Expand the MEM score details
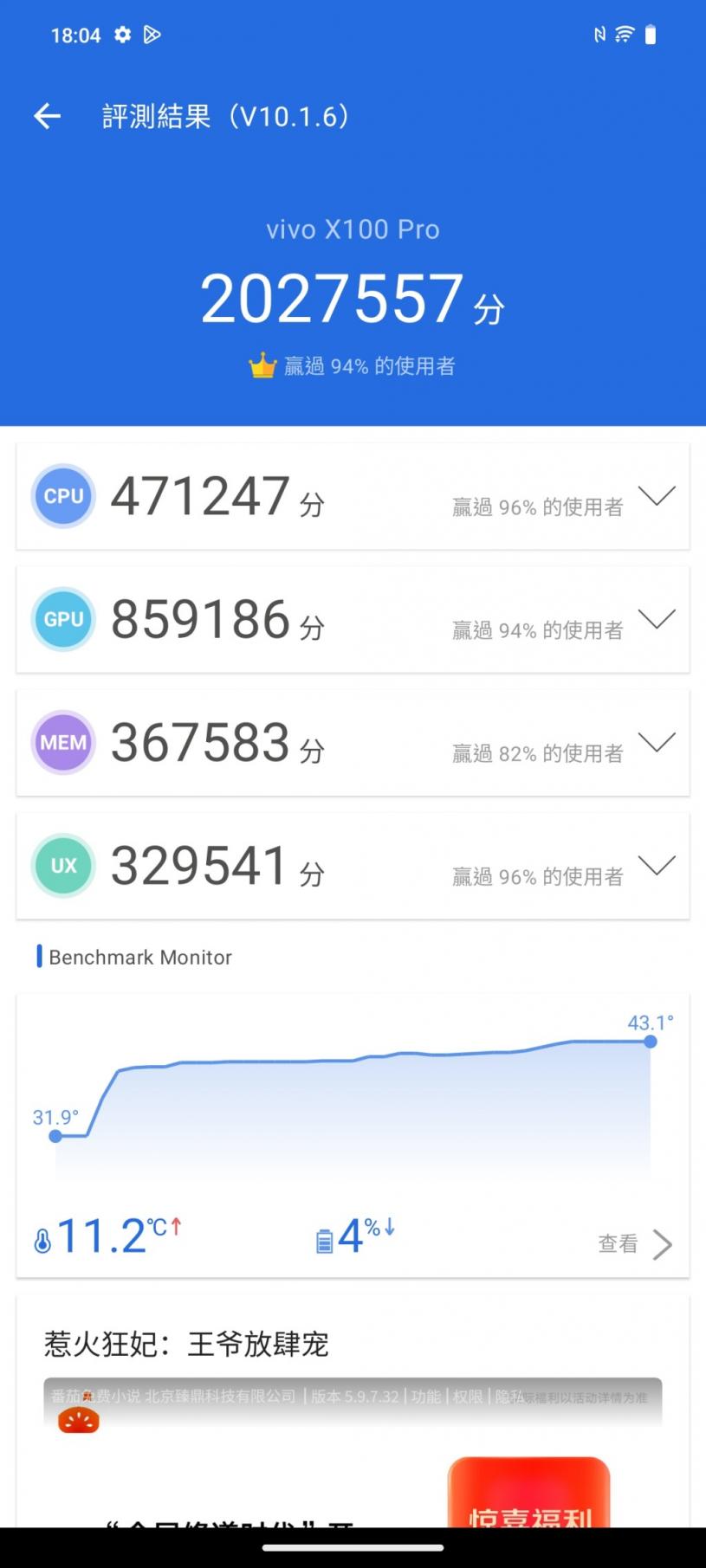 click(x=656, y=742)
